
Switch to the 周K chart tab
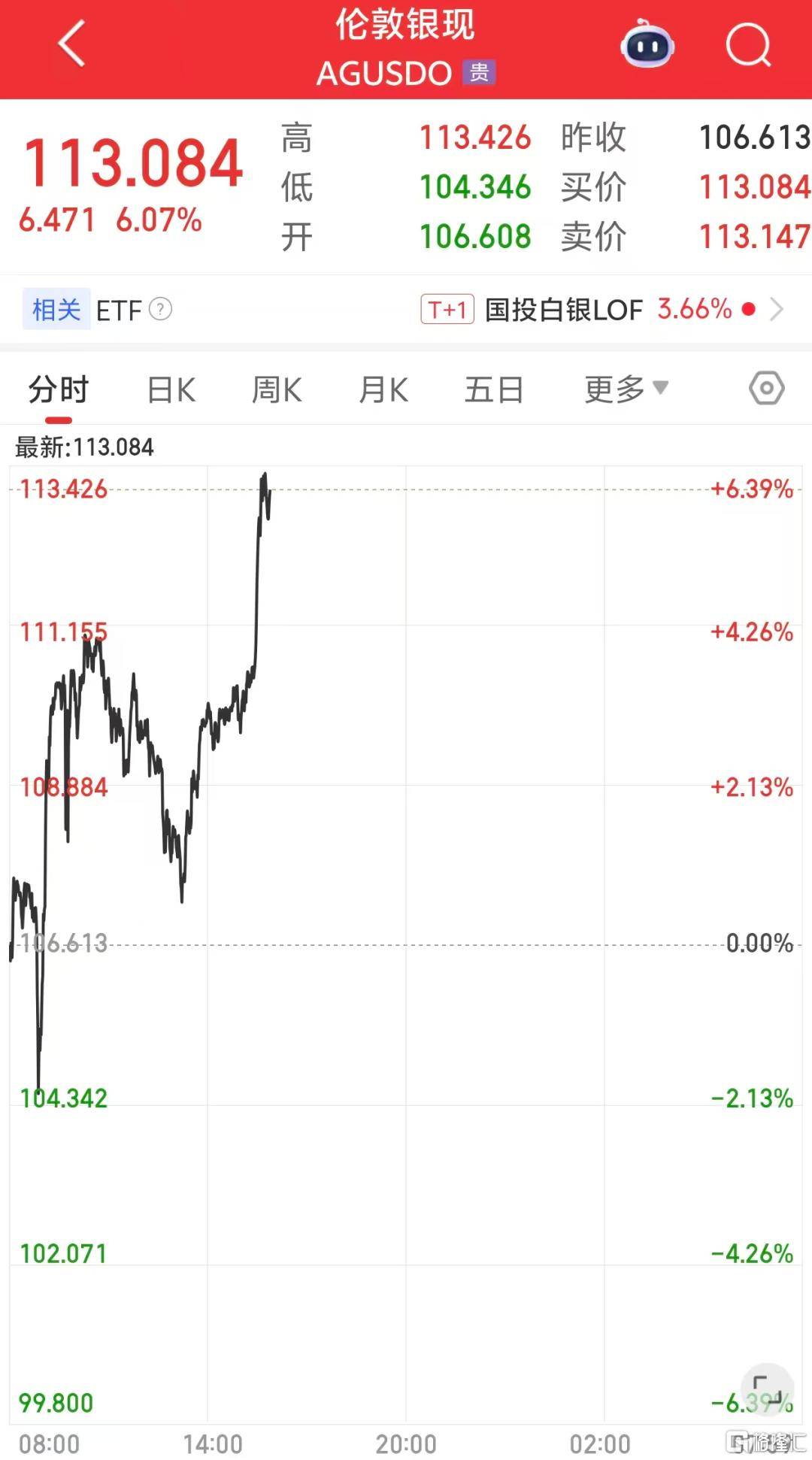[x=277, y=390]
